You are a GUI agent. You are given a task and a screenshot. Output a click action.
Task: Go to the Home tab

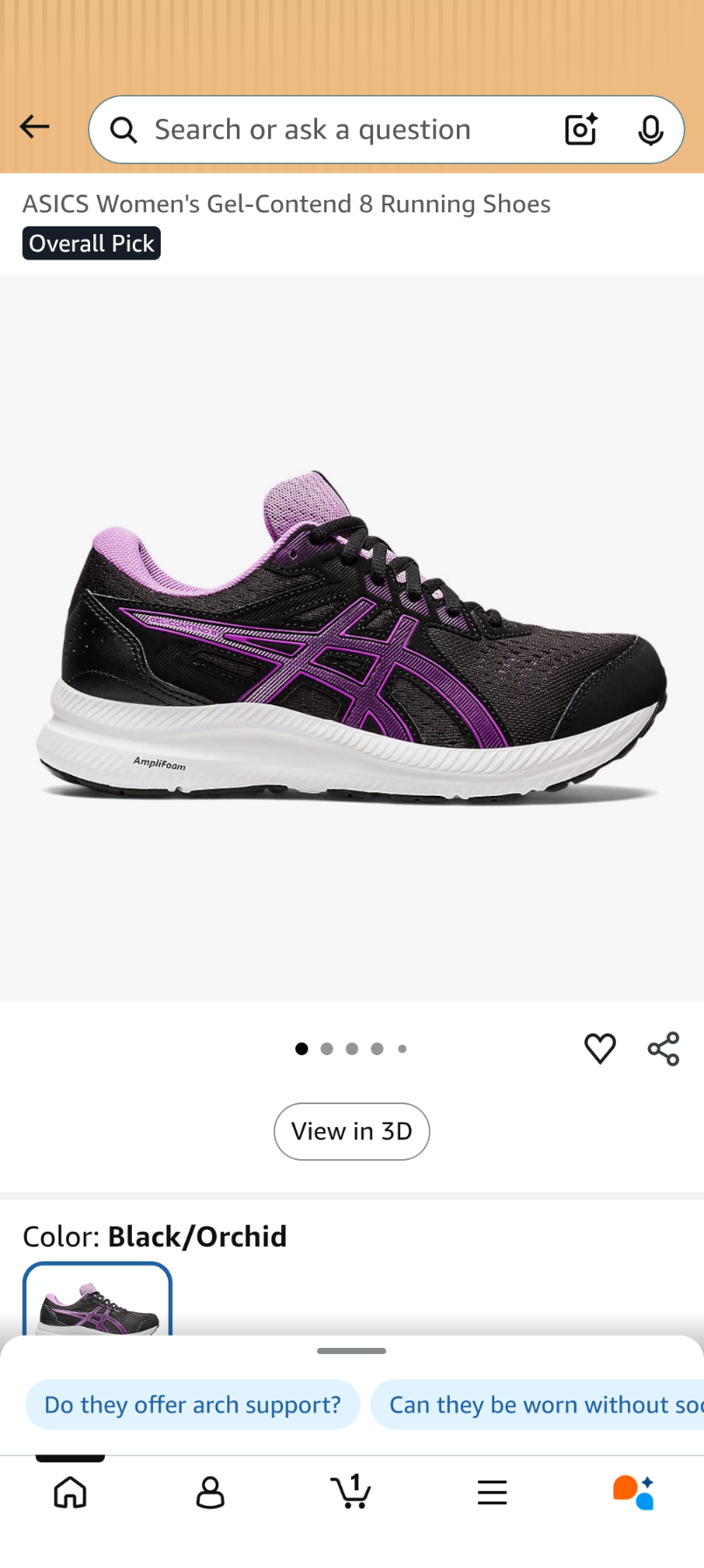pos(70,1492)
